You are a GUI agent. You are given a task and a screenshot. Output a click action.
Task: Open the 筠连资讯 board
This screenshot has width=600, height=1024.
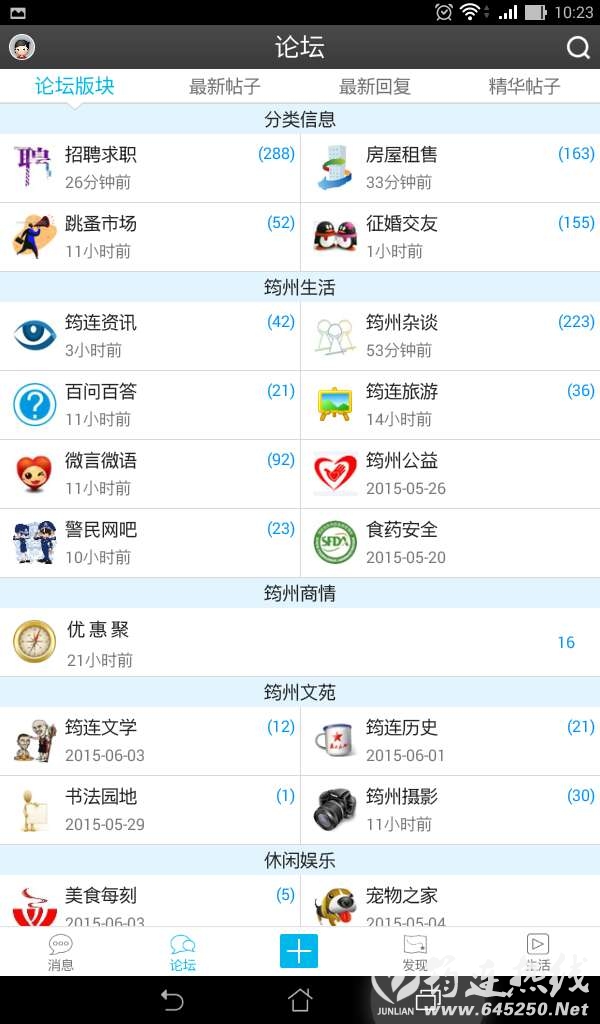pos(150,336)
